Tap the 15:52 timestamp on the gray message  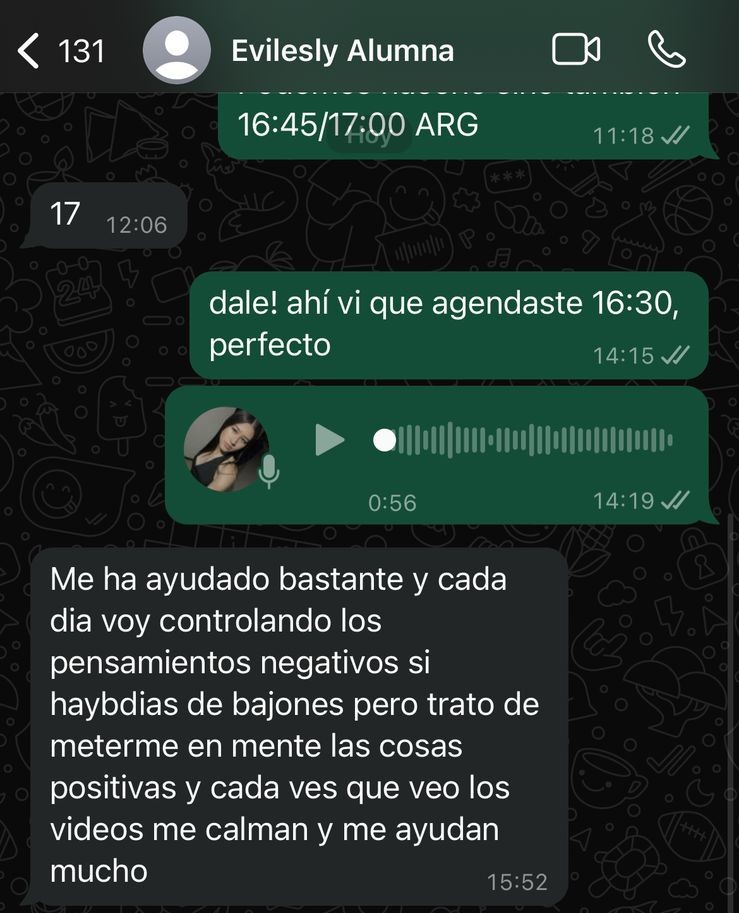click(516, 881)
